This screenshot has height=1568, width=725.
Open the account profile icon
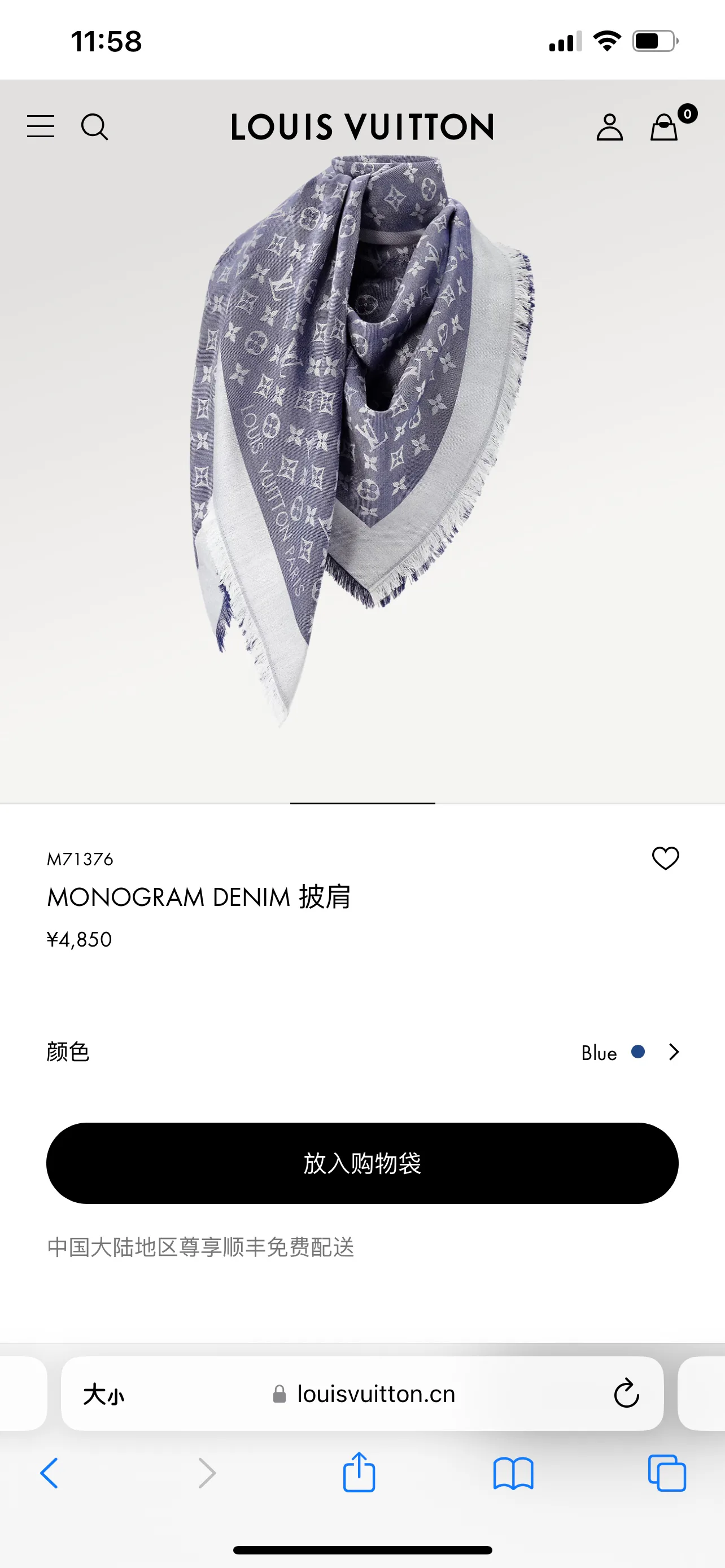coord(609,127)
